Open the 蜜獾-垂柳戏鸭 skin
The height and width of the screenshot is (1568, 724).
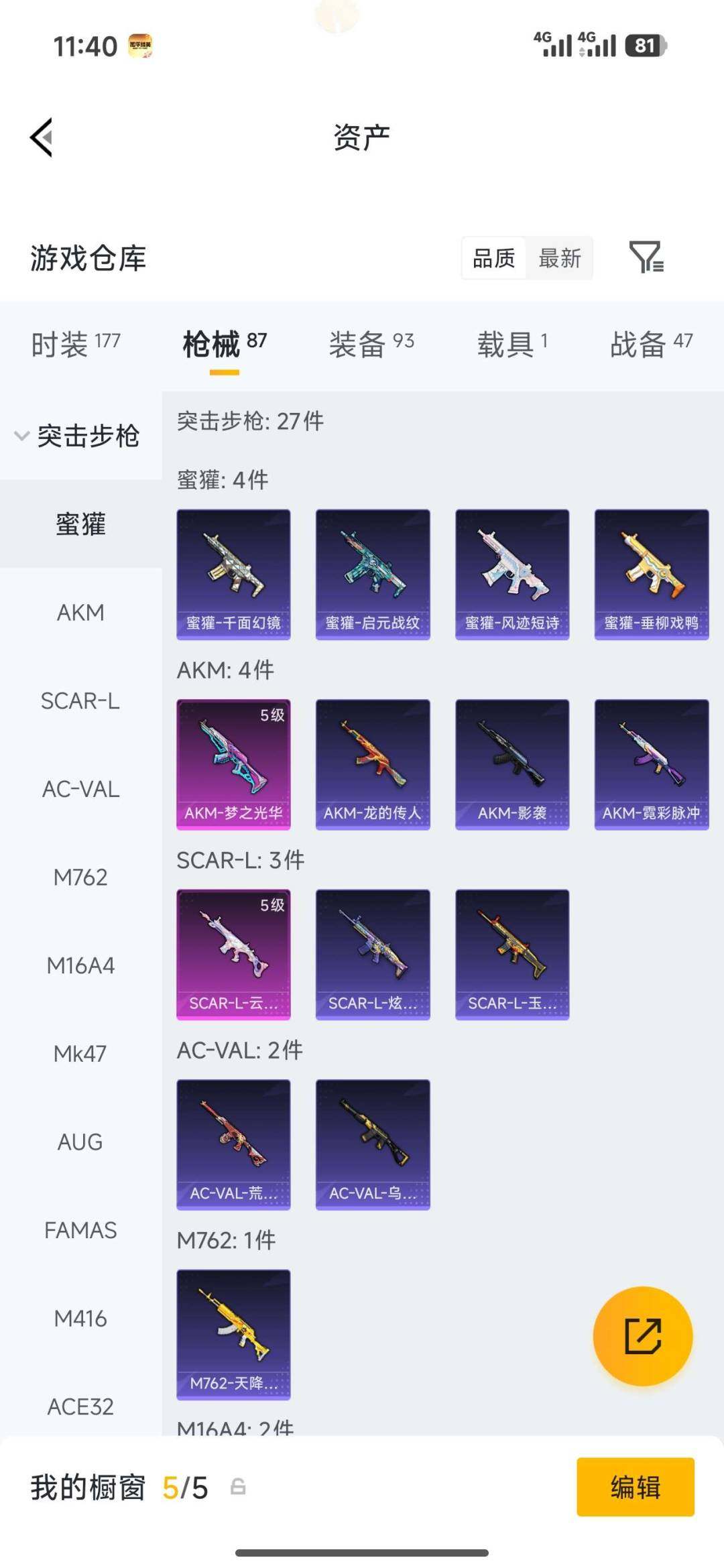pyautogui.click(x=652, y=575)
